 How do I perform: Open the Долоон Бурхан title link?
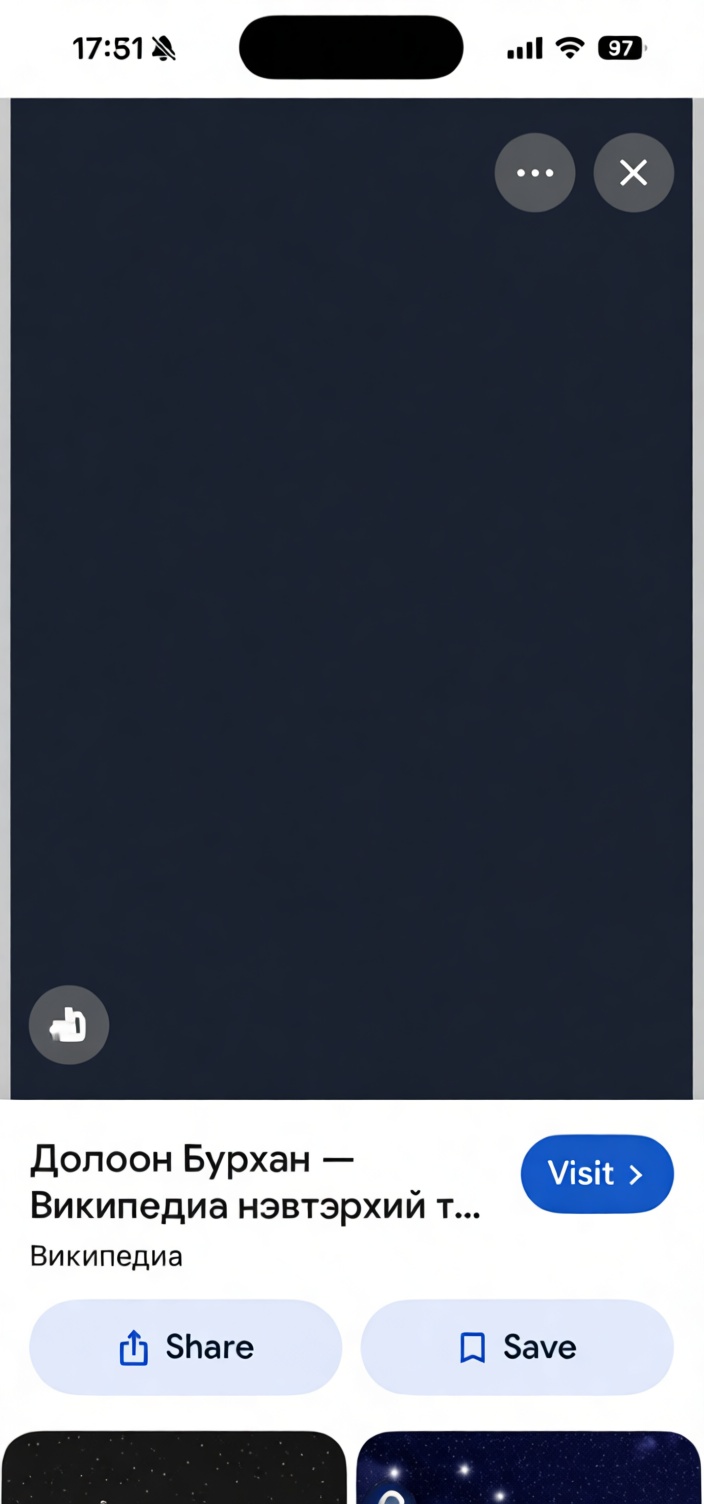tap(256, 1183)
